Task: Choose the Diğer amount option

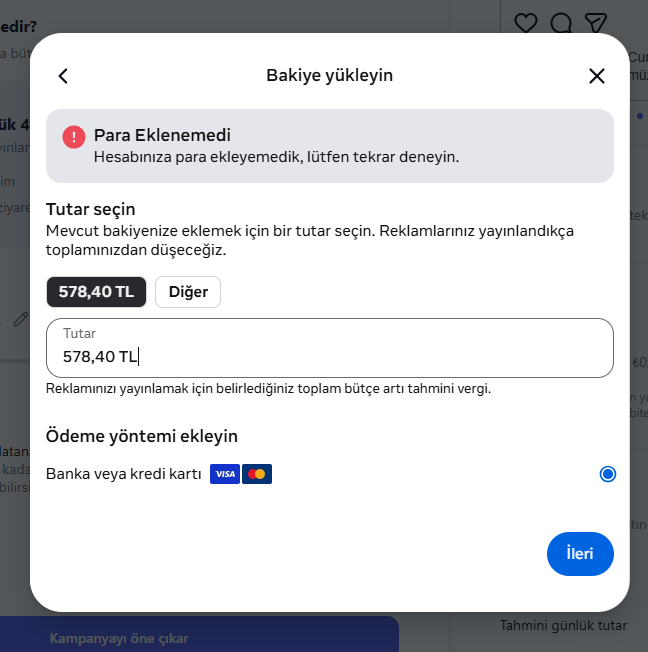Action: click(x=188, y=292)
